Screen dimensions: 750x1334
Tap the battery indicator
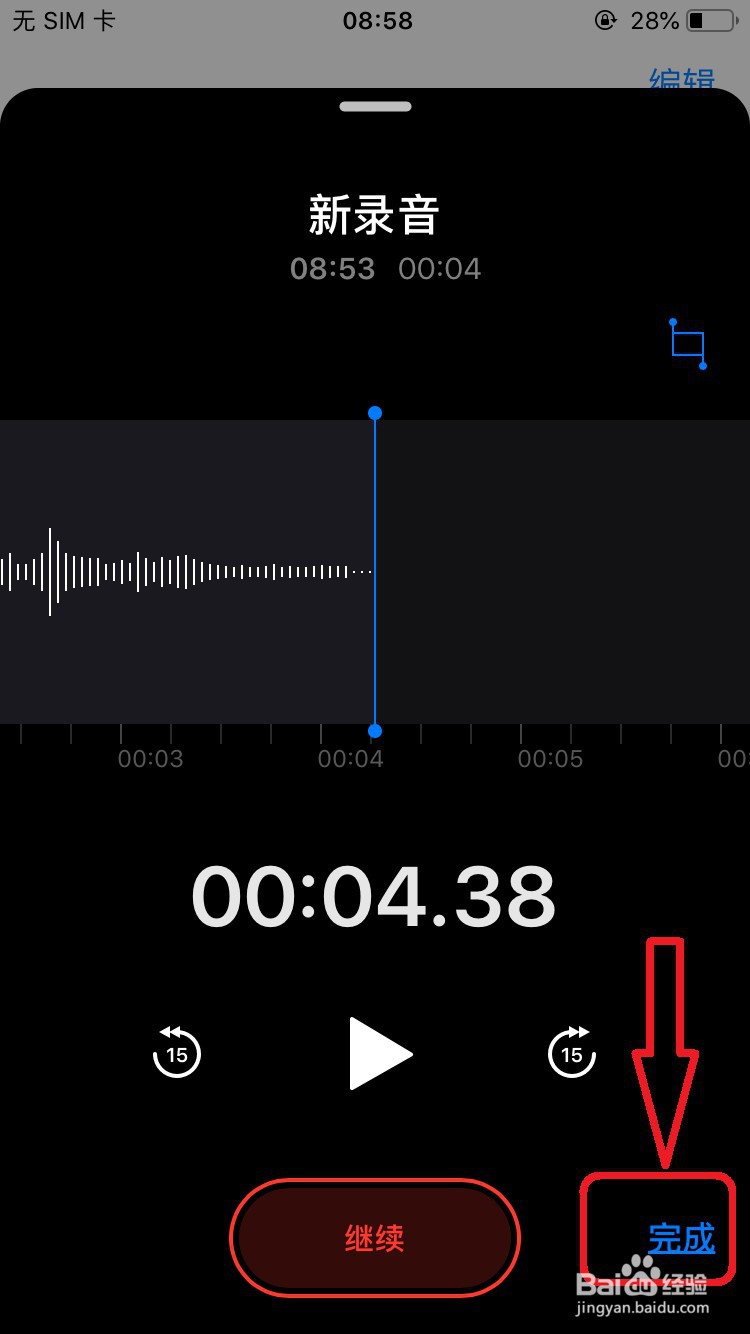click(711, 20)
